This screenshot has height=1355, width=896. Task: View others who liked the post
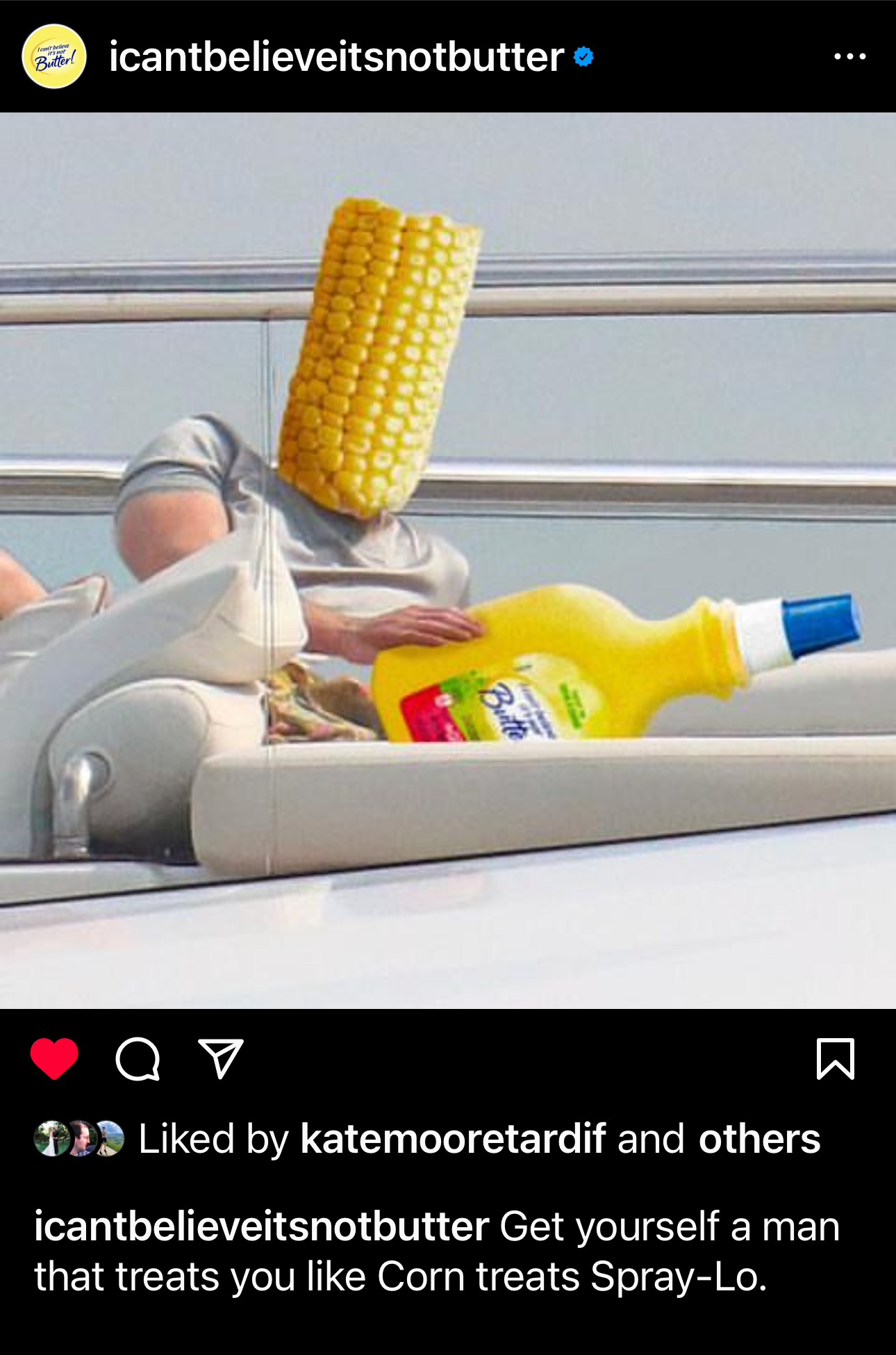tap(759, 1139)
